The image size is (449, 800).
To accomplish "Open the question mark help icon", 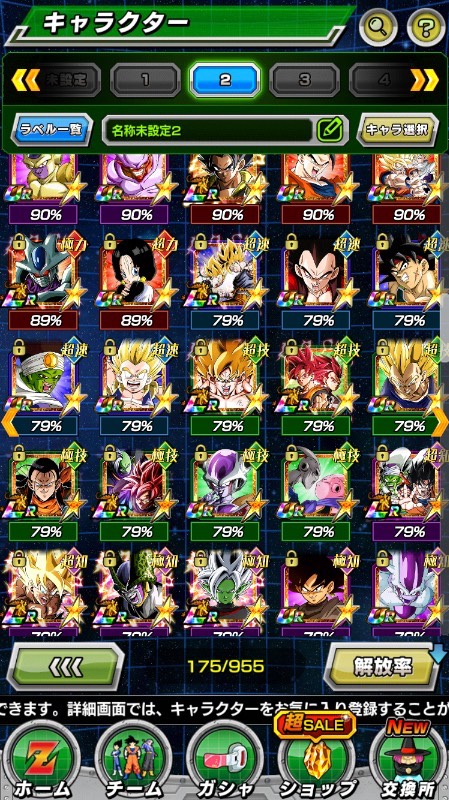I will 426,27.
